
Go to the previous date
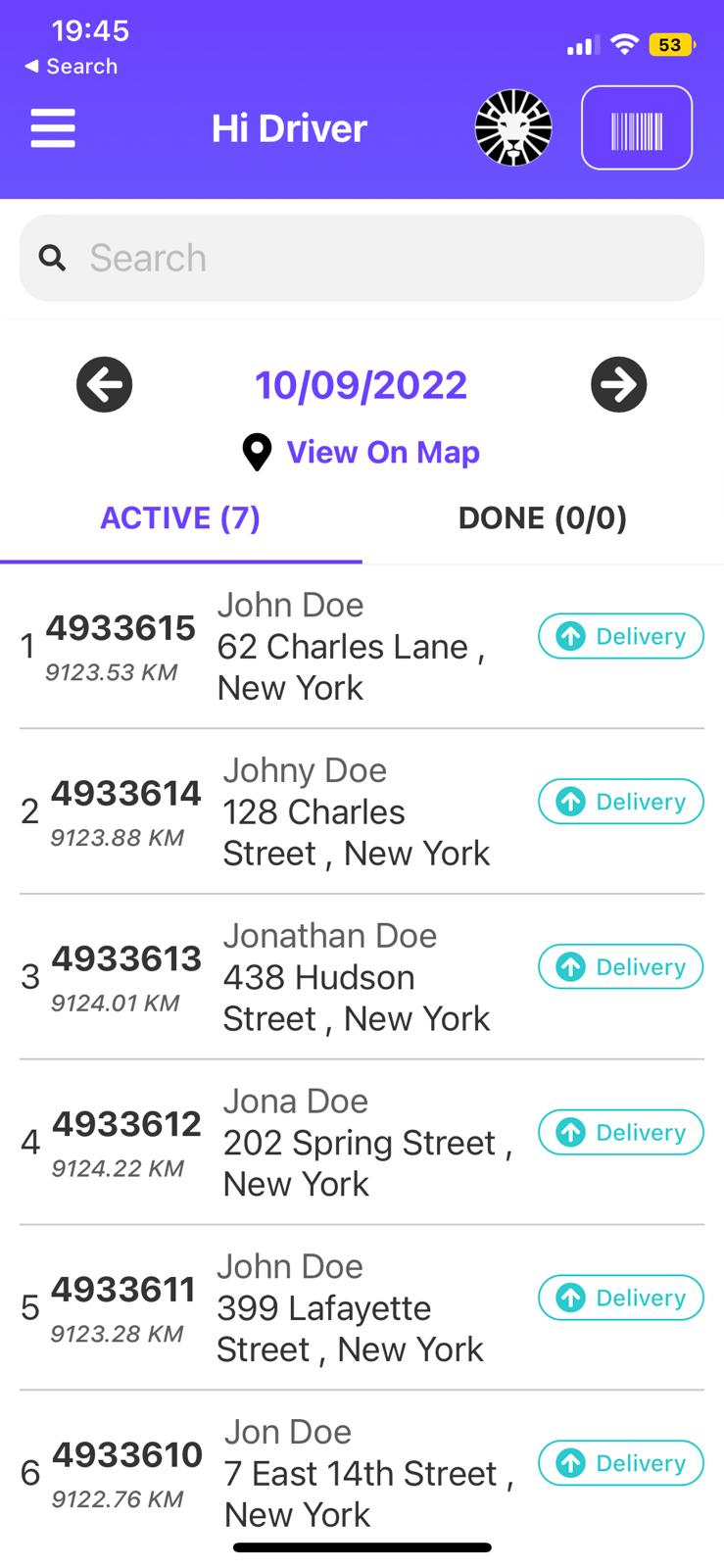[x=105, y=385]
